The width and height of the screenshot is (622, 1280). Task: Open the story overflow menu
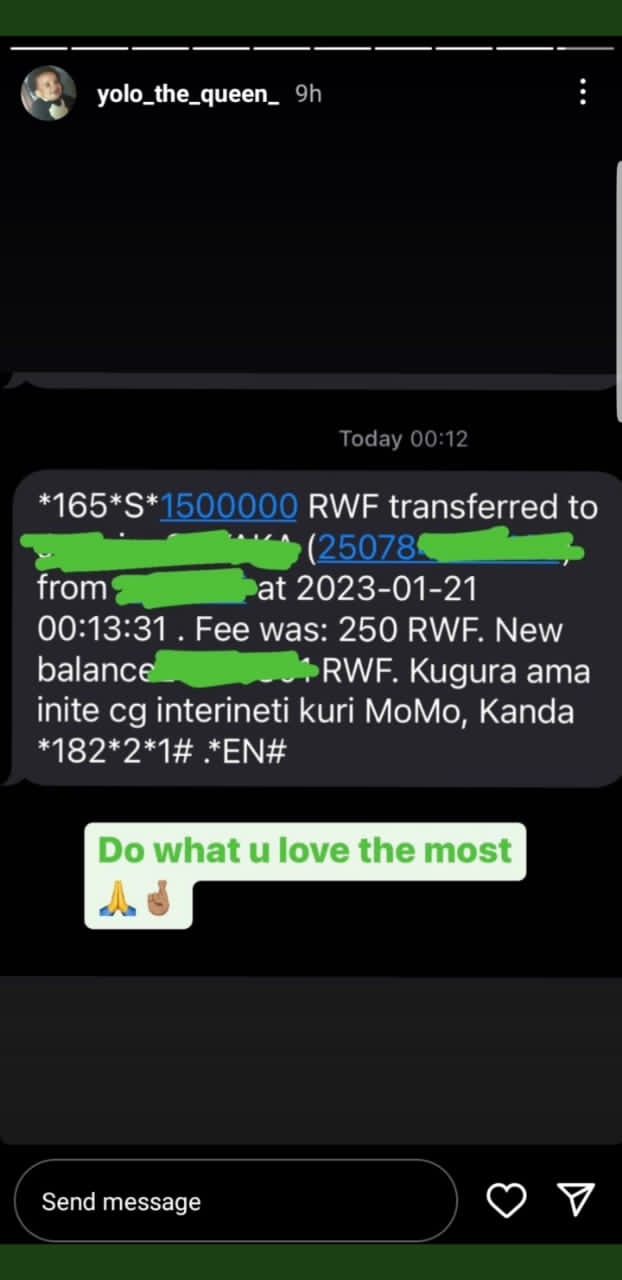point(583,93)
